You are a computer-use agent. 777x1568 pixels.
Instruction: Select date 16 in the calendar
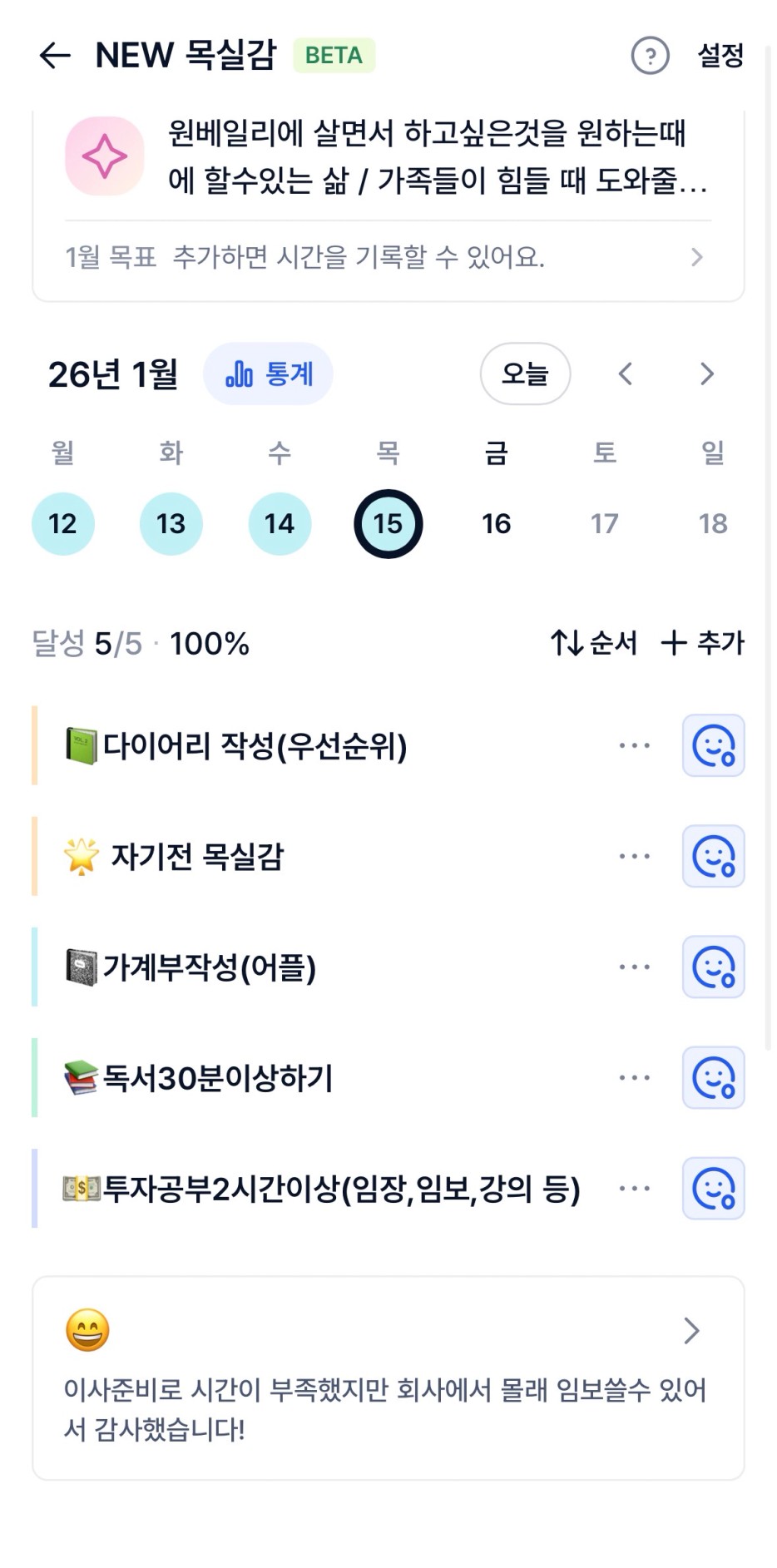tap(496, 523)
